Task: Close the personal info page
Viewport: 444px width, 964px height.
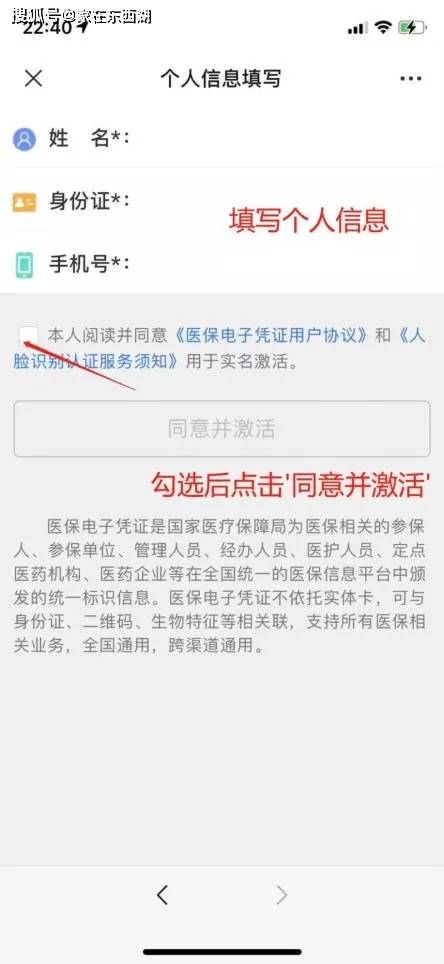Action: 33,79
